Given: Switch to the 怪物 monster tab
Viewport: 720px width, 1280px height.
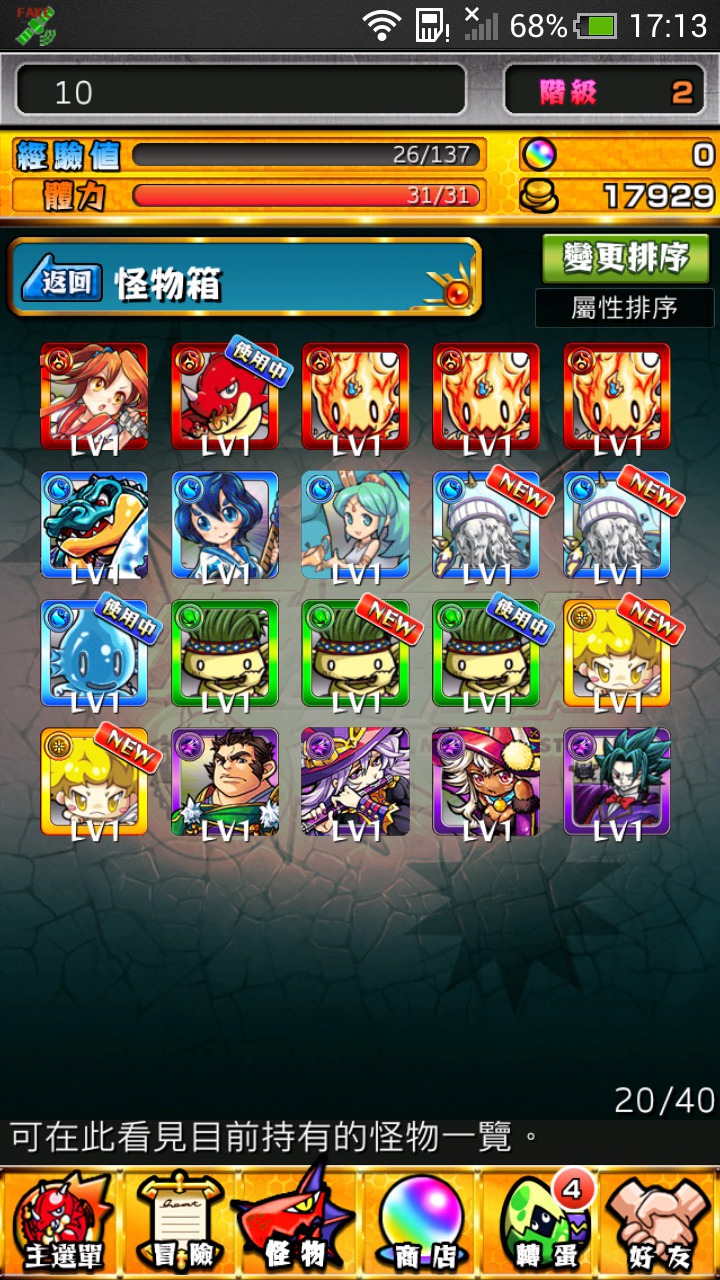Looking at the screenshot, I should pyautogui.click(x=300, y=1220).
